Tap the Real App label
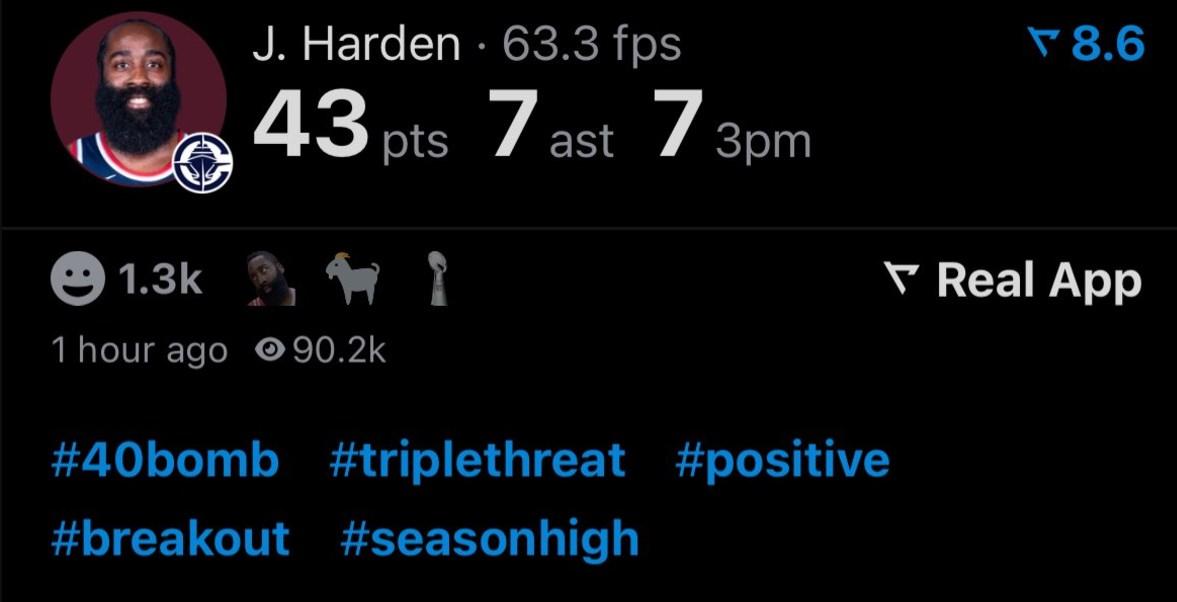Image resolution: width=1177 pixels, height=602 pixels. [1012, 281]
